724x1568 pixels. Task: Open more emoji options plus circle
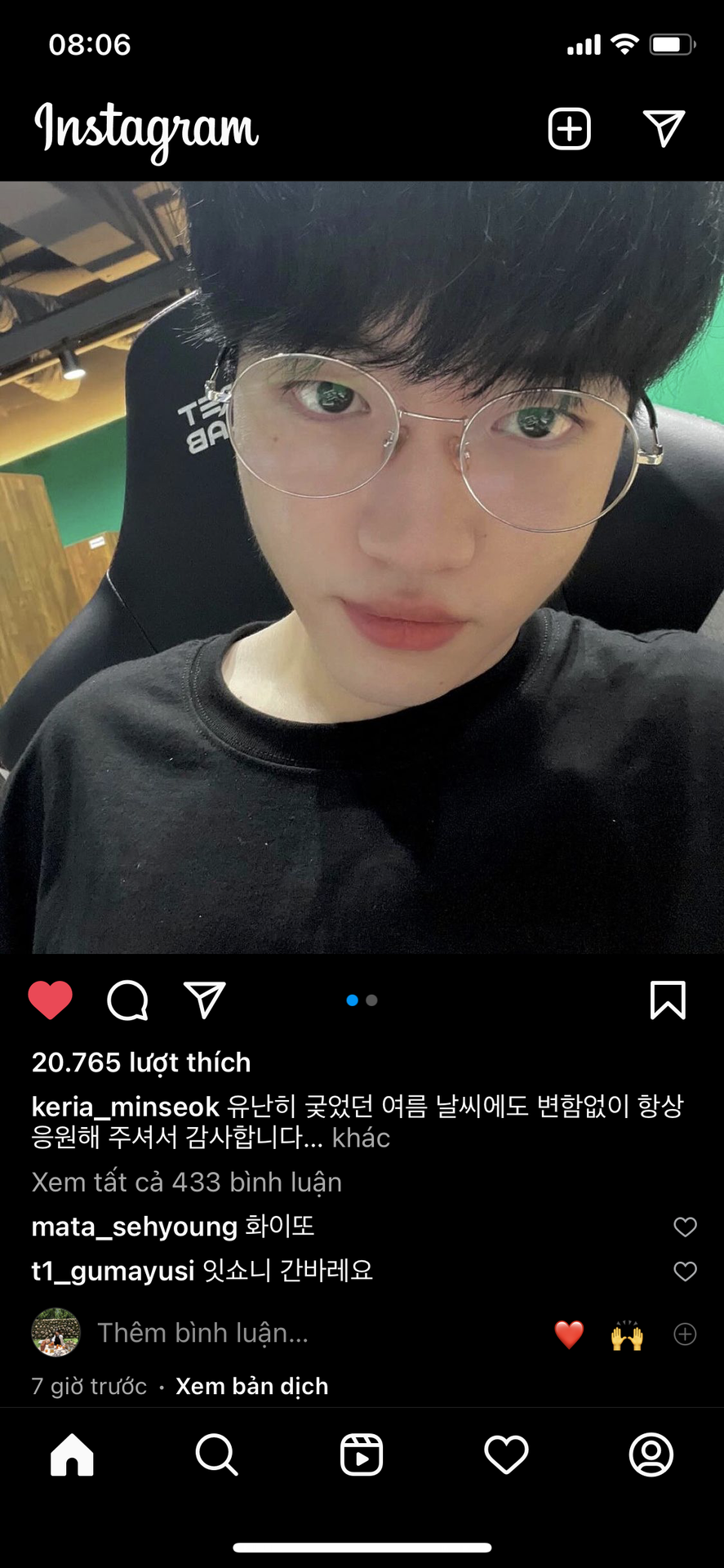click(x=685, y=1334)
